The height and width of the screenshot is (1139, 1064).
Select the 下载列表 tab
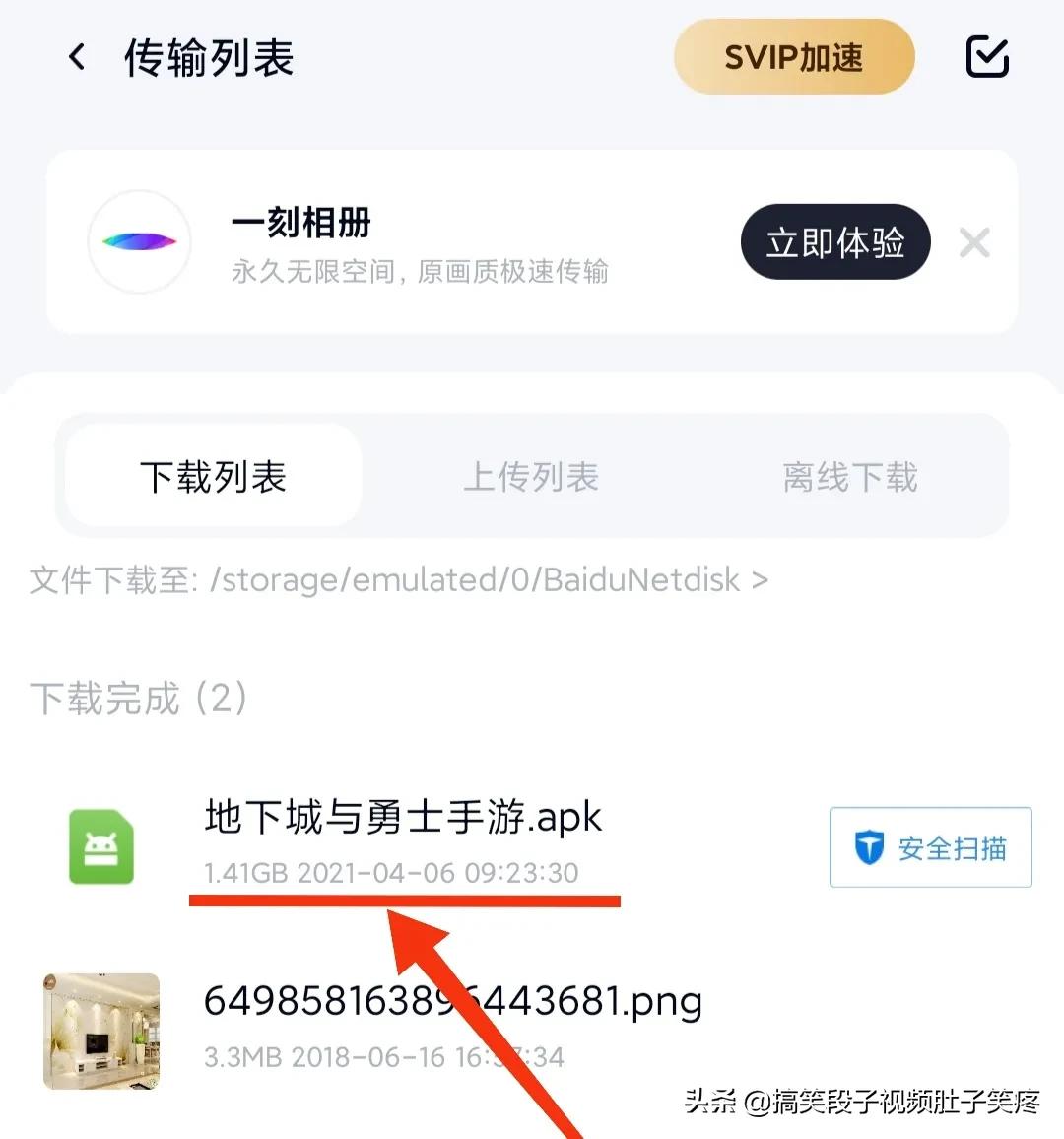click(x=211, y=476)
